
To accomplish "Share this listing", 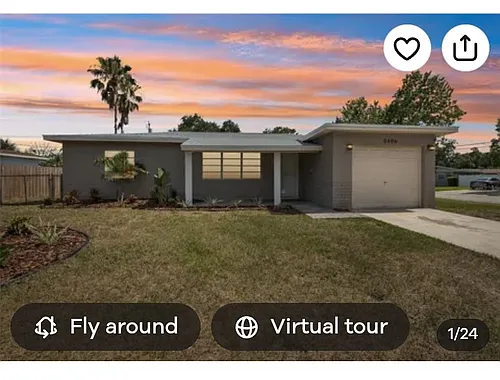I will pos(465,48).
